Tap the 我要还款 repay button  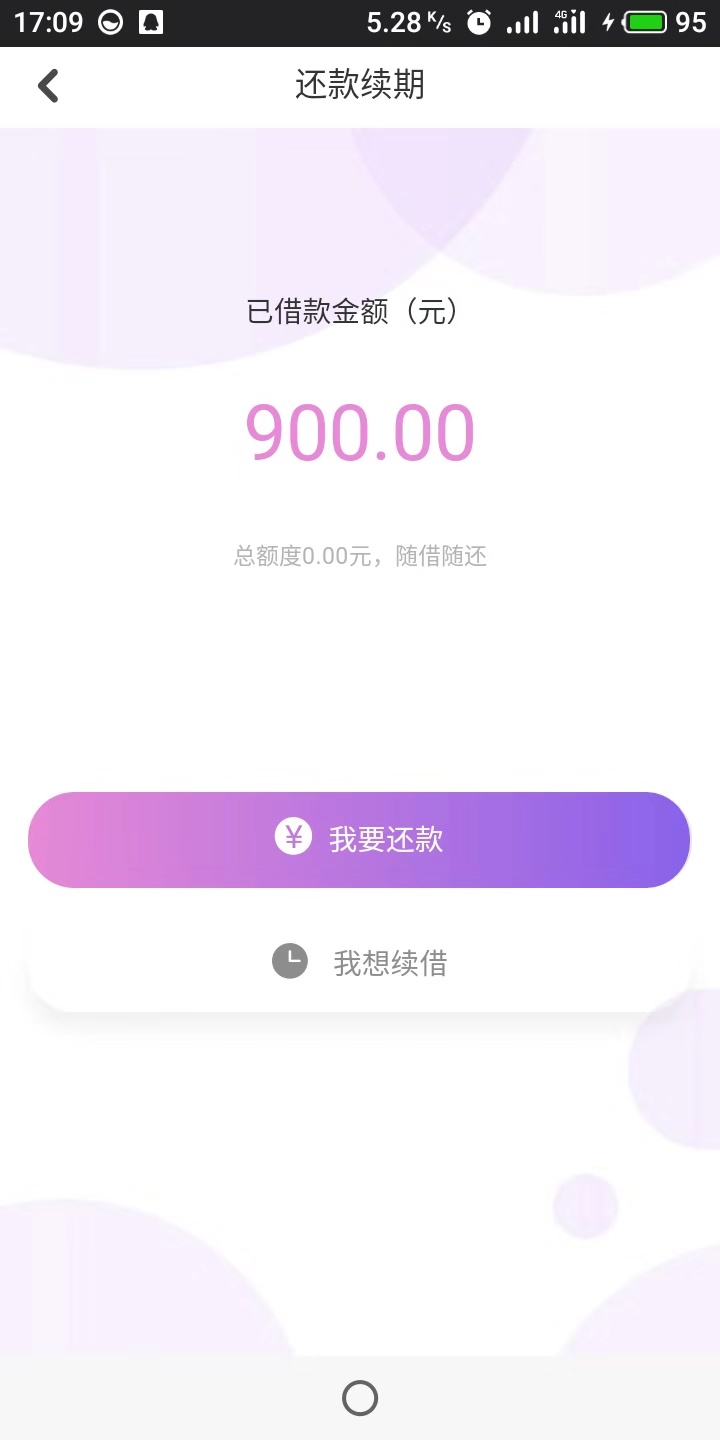pyautogui.click(x=359, y=840)
